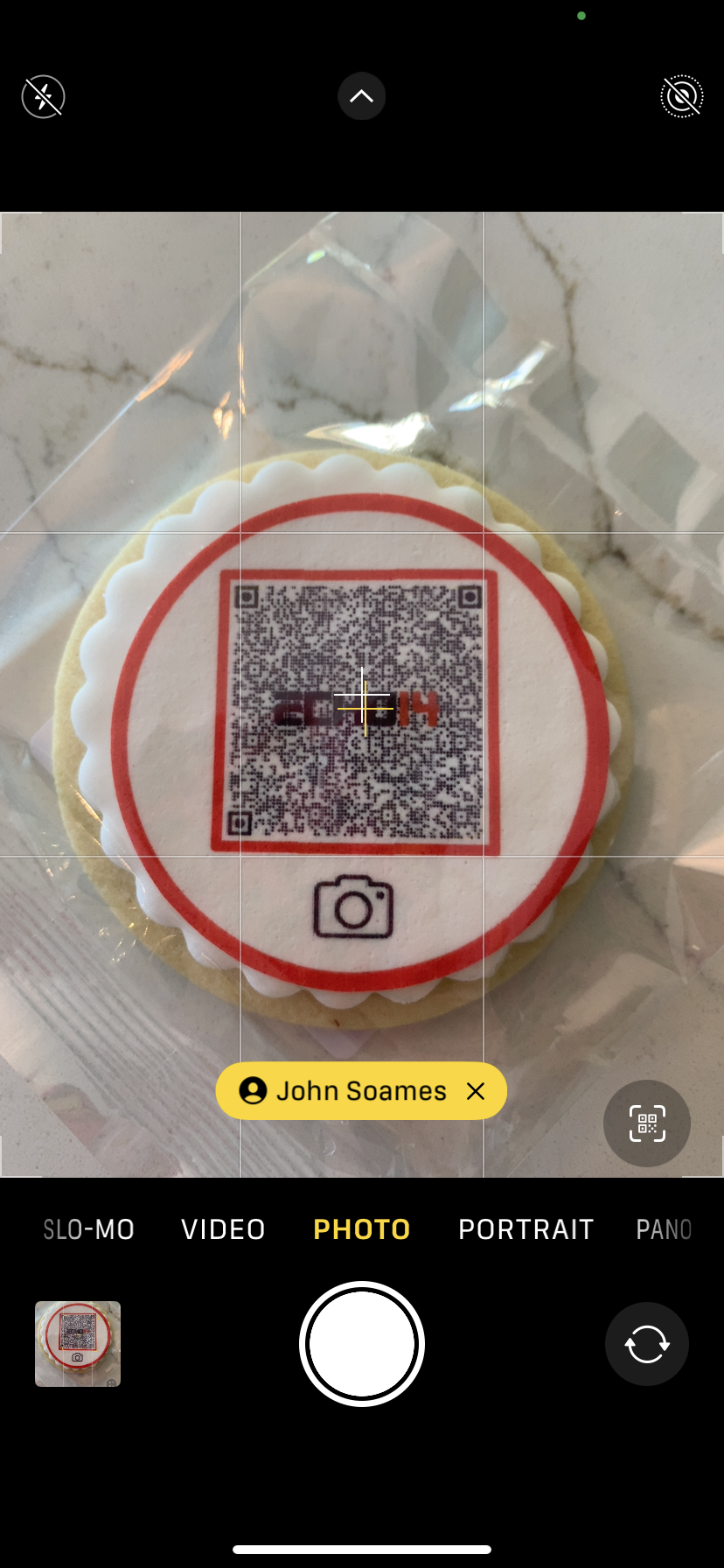Viewport: 724px width, 1568px height.
Task: Switch to PANO mode
Action: coord(664,1229)
